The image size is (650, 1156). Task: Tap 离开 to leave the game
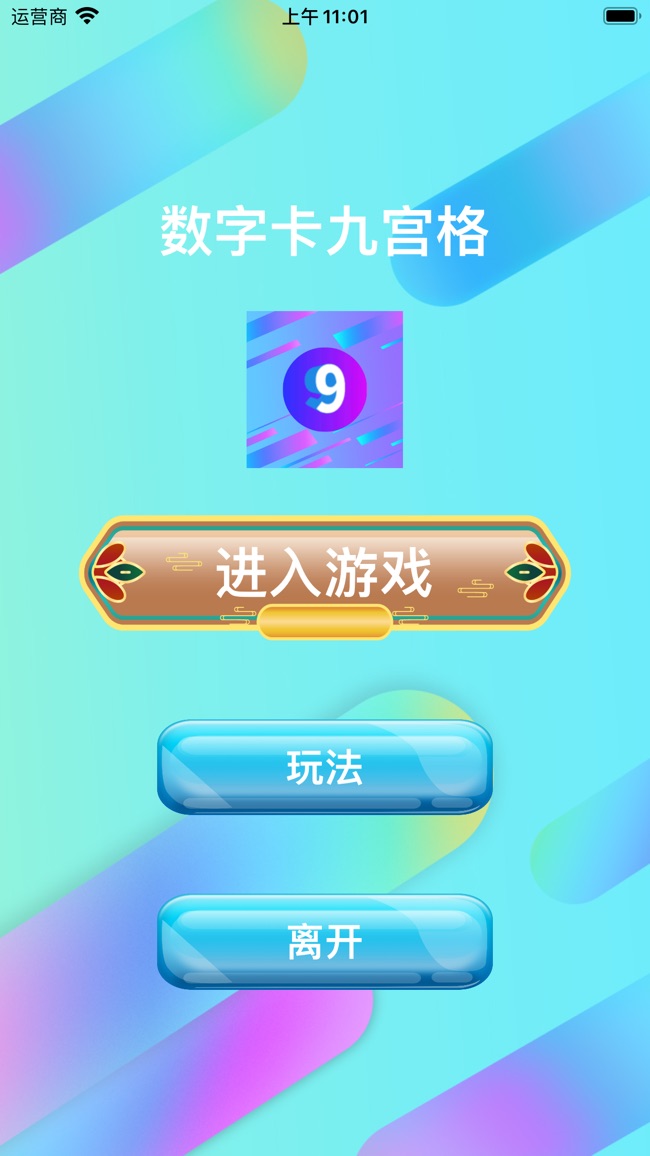[324, 941]
